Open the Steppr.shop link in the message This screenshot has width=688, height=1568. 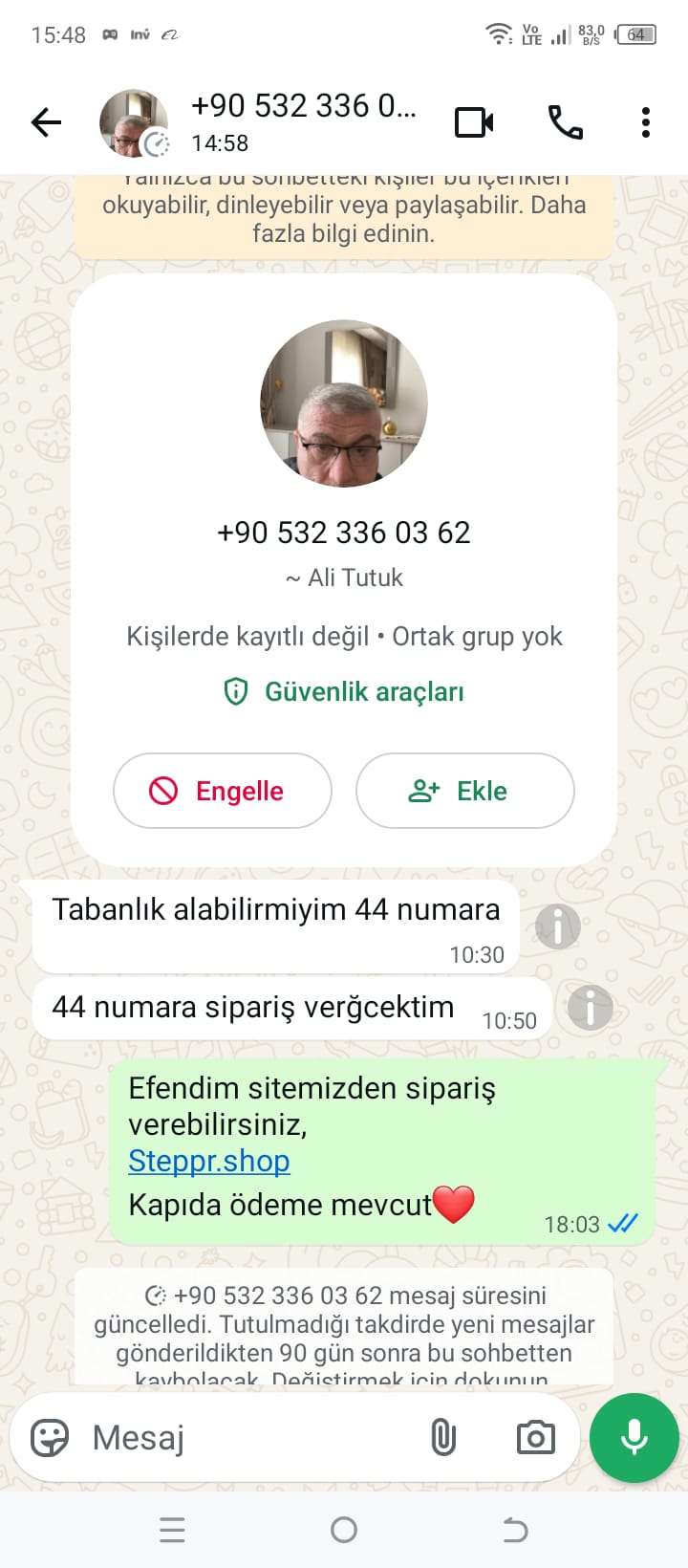[x=209, y=1161]
